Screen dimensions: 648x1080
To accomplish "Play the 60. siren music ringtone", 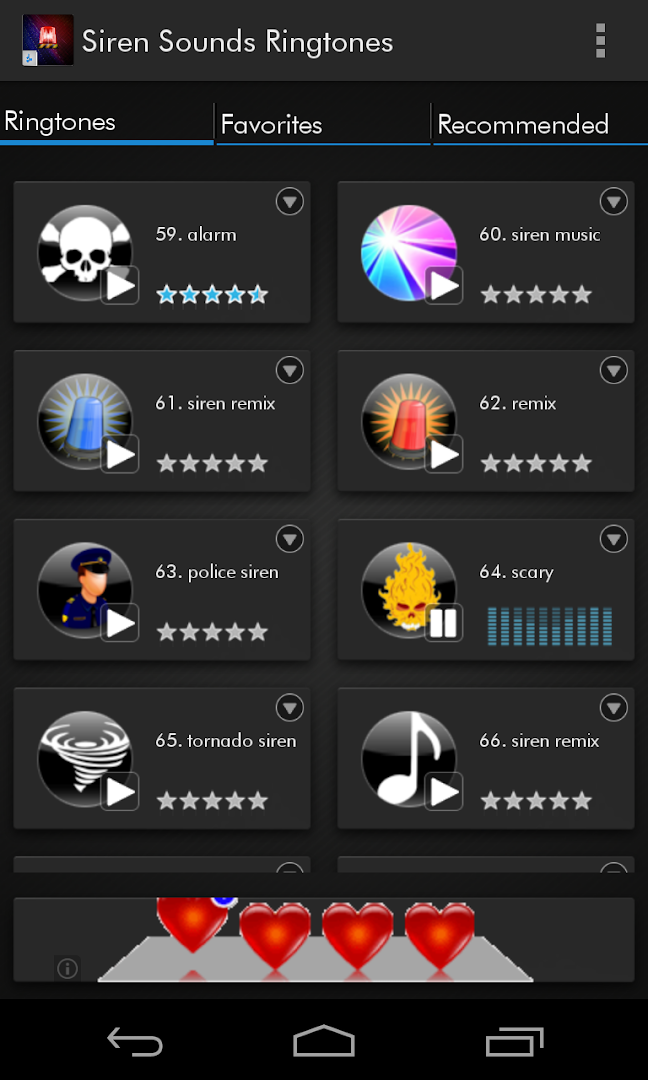I will point(444,286).
